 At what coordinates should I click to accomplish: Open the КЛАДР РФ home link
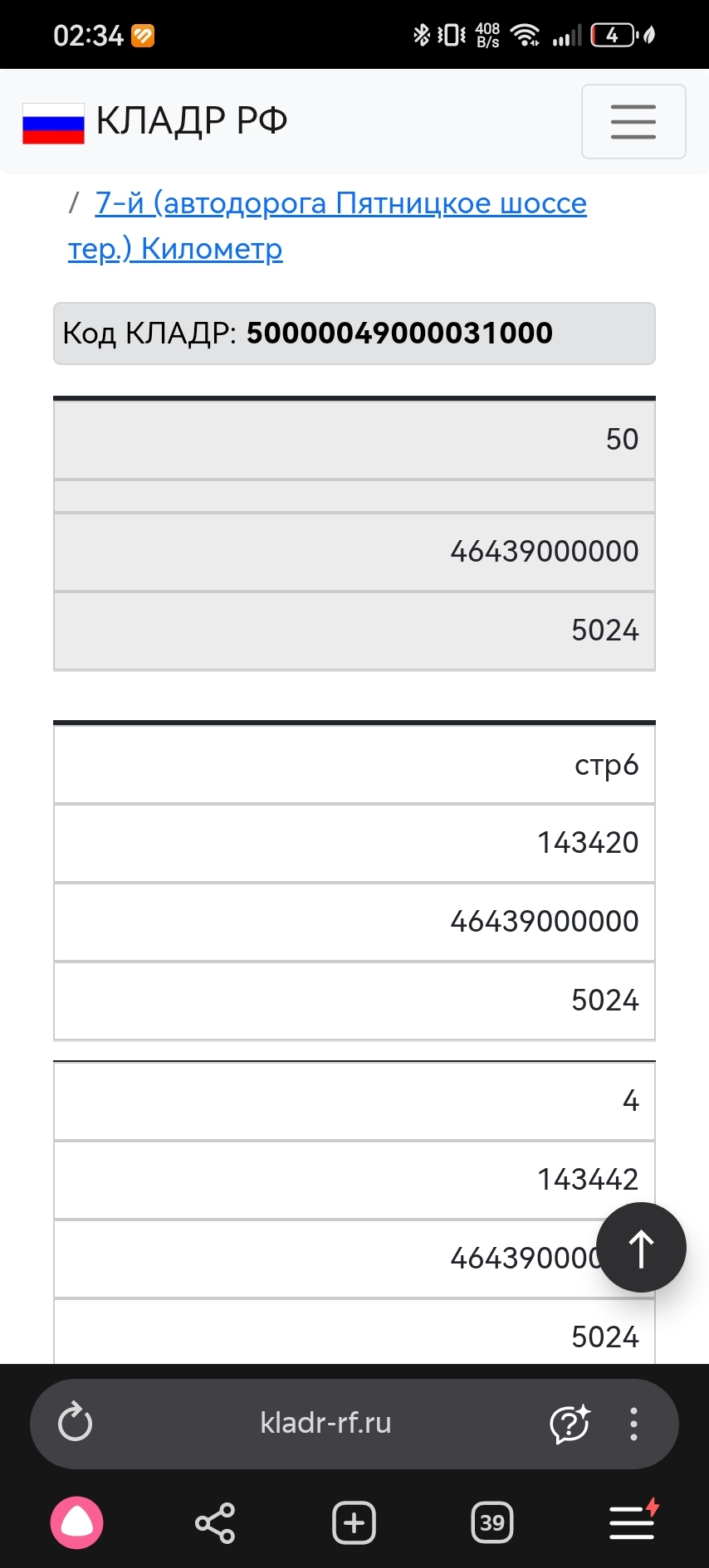coord(155,122)
